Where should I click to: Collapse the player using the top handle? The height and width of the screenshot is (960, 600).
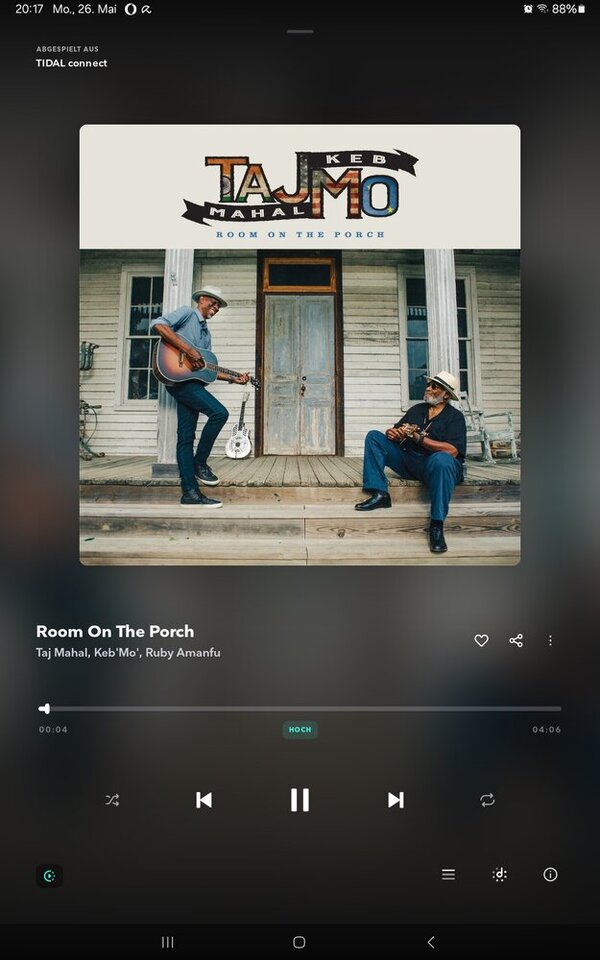point(299,32)
